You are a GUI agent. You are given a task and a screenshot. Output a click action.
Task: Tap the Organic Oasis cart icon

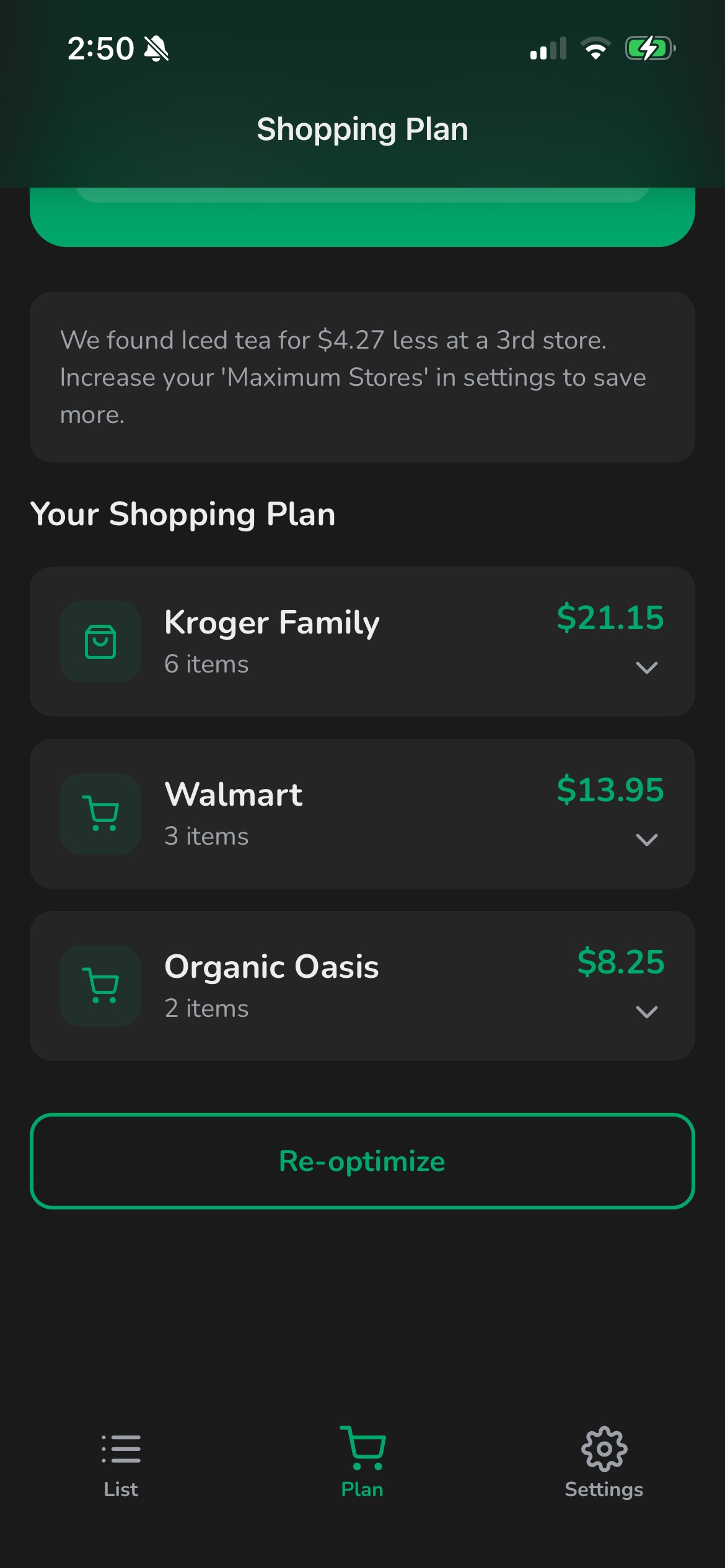[x=100, y=986]
